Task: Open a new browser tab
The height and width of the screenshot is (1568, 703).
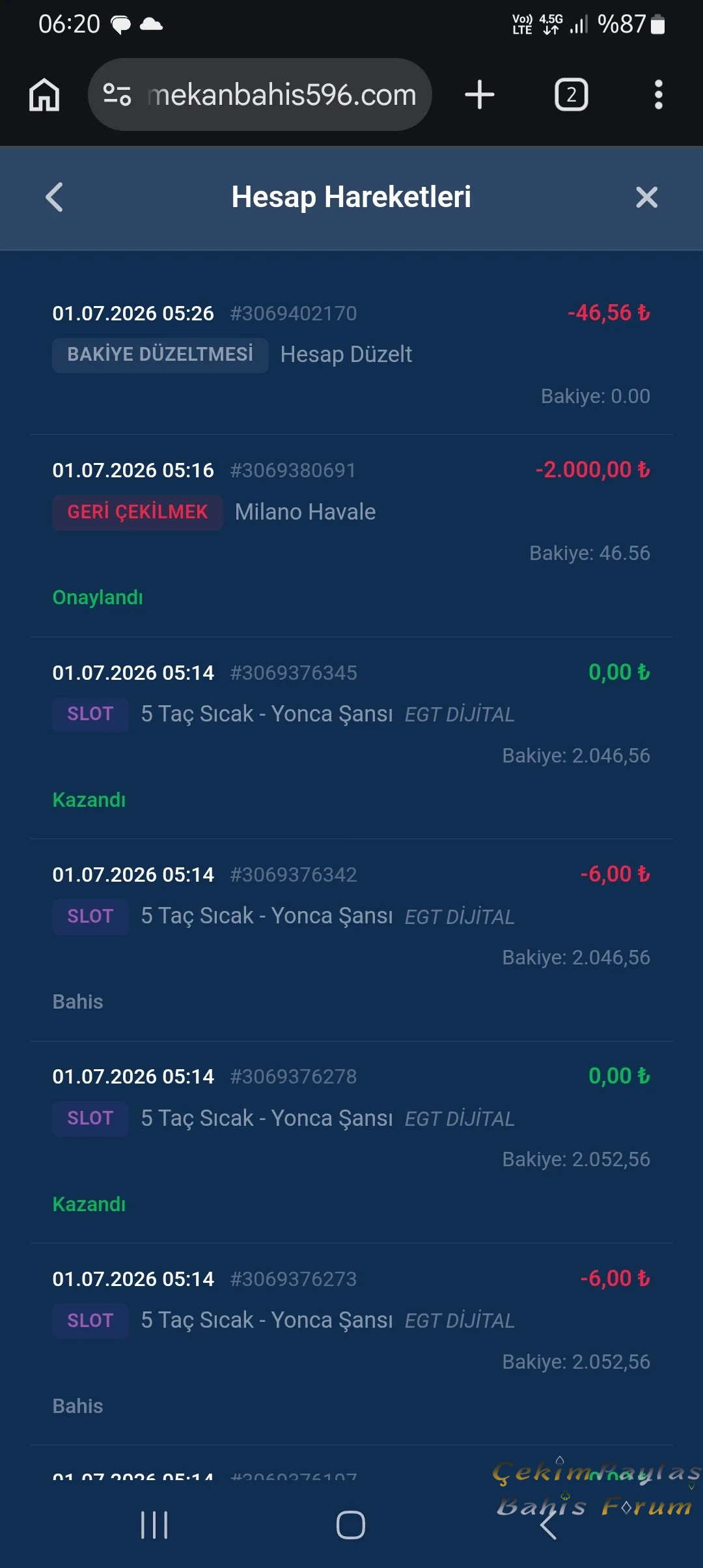Action: pos(480,95)
